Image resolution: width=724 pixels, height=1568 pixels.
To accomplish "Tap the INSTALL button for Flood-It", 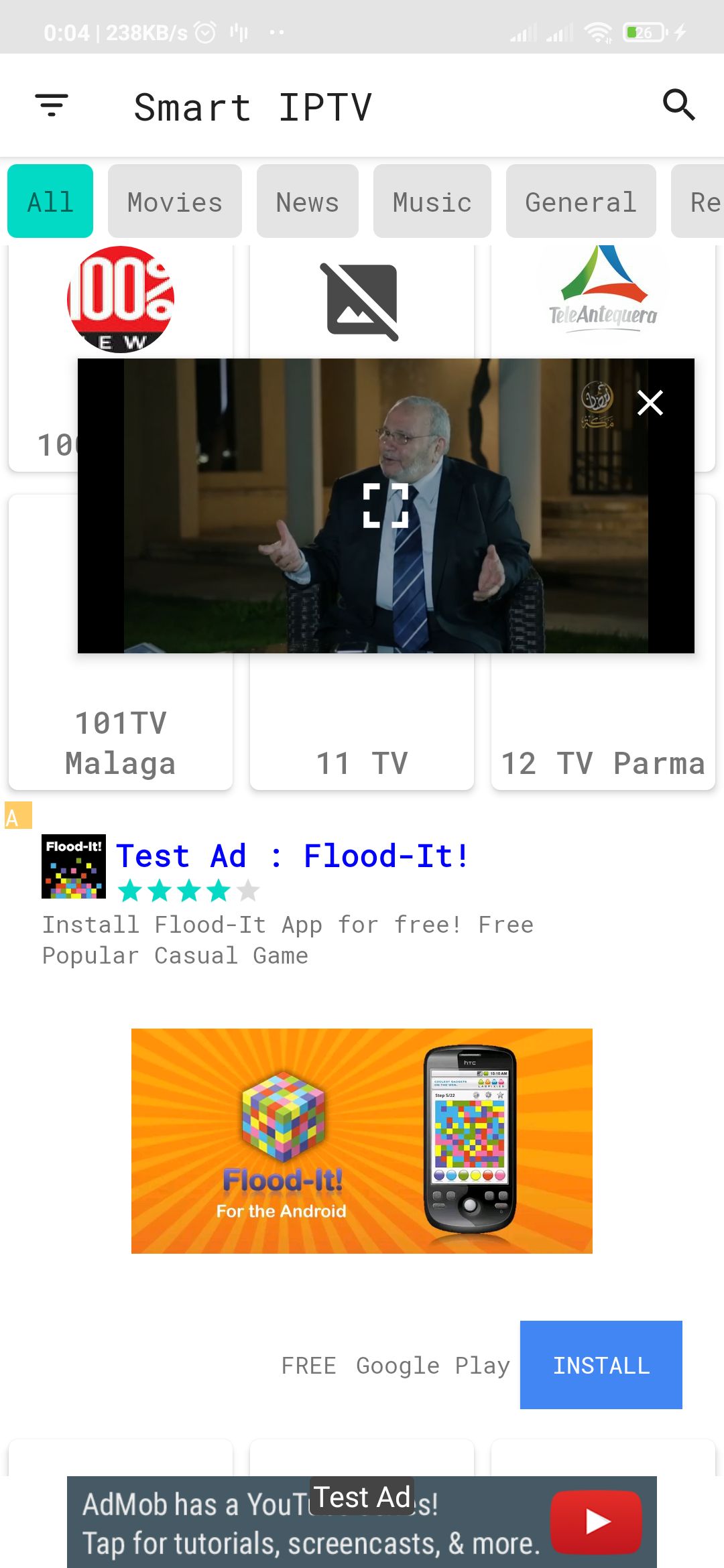I will (601, 1365).
